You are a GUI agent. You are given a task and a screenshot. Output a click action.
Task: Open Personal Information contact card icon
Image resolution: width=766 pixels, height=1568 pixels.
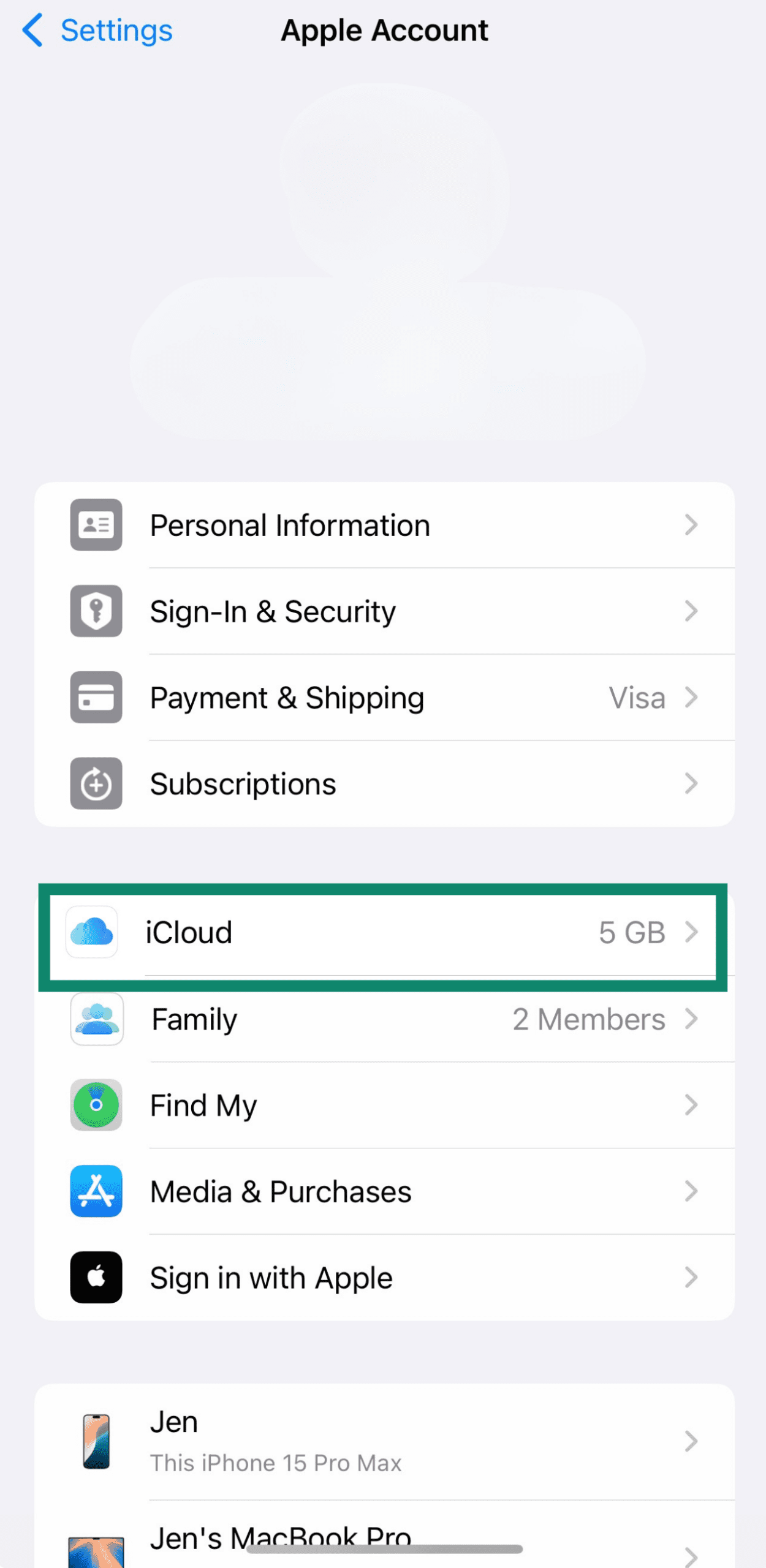pyautogui.click(x=96, y=525)
